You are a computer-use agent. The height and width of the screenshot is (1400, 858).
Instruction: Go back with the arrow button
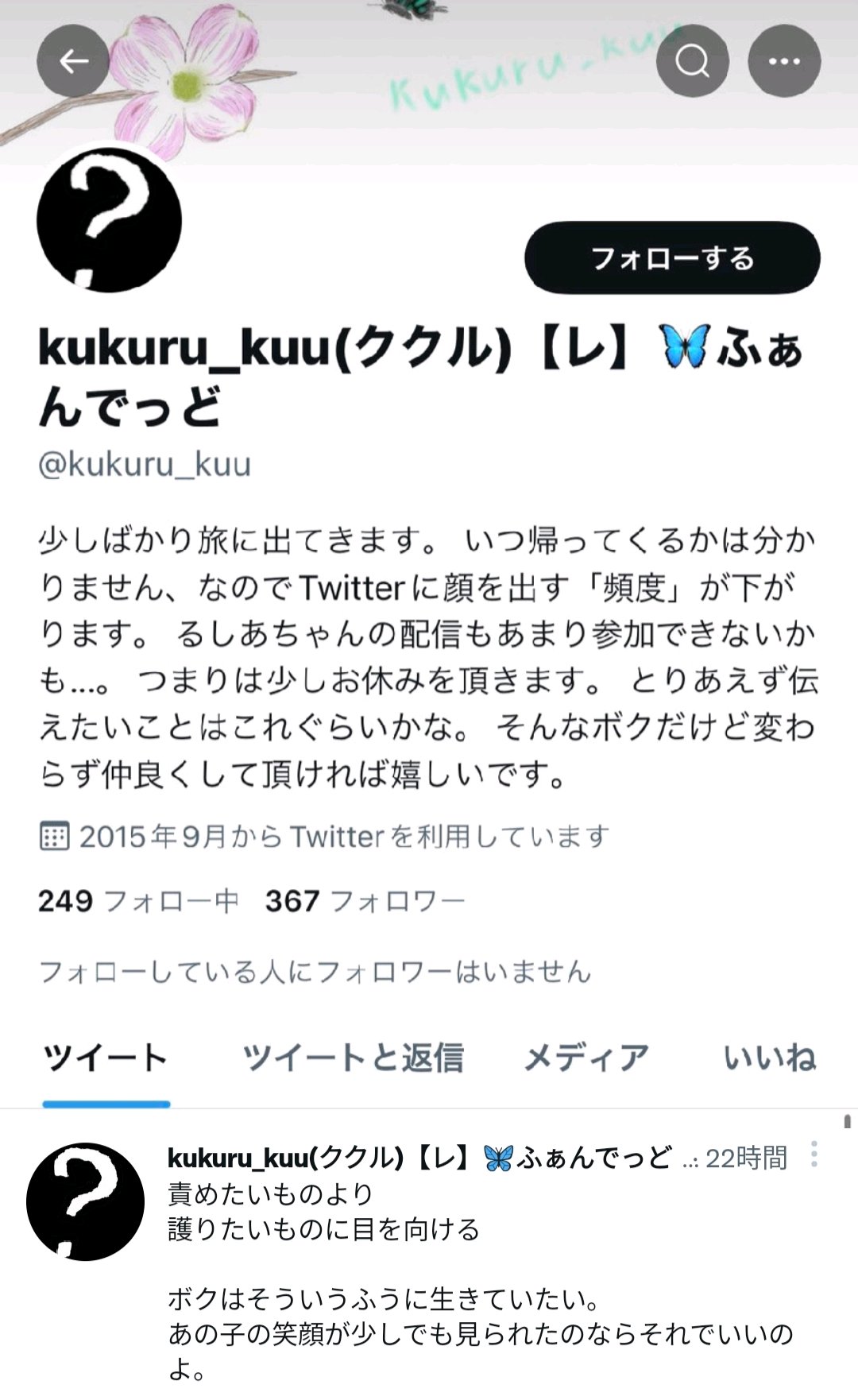[73, 61]
